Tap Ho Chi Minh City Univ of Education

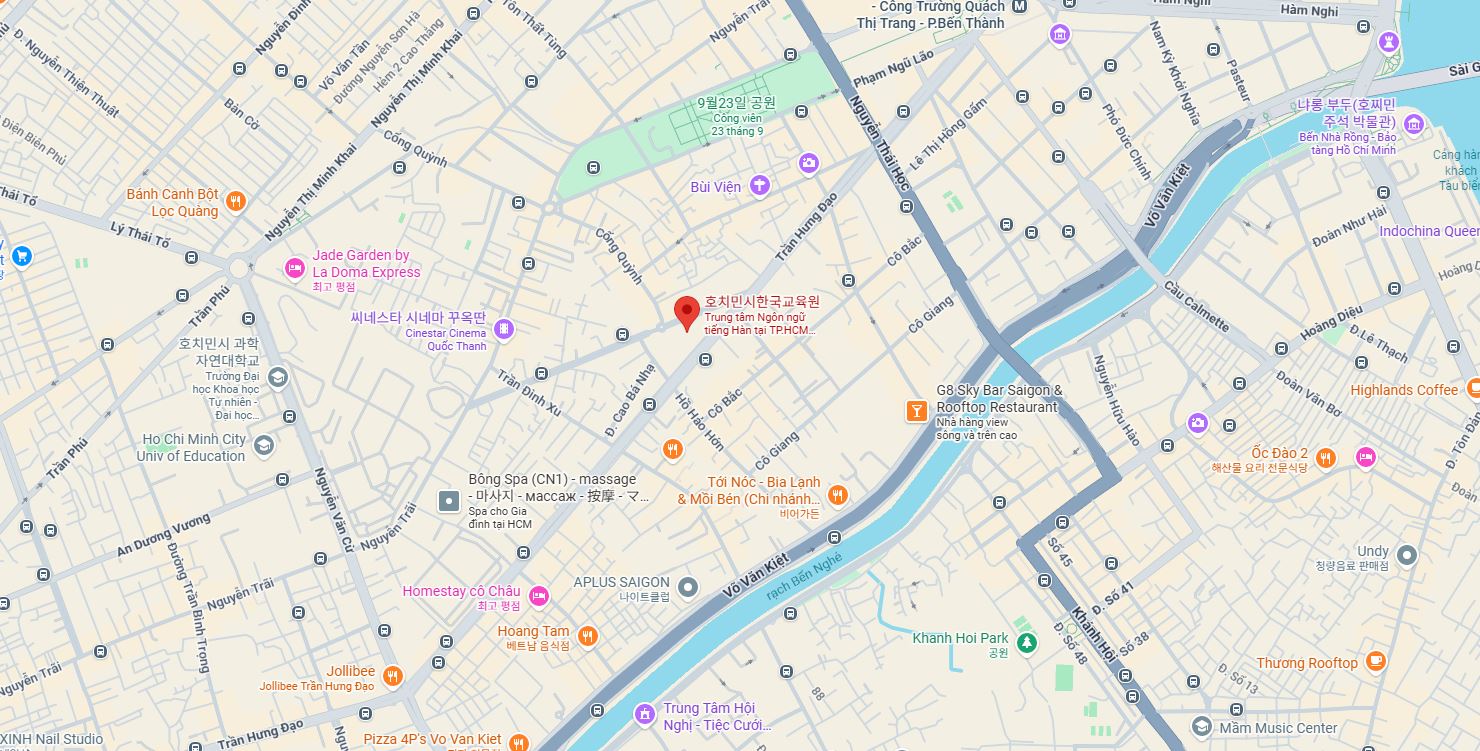pos(264,444)
